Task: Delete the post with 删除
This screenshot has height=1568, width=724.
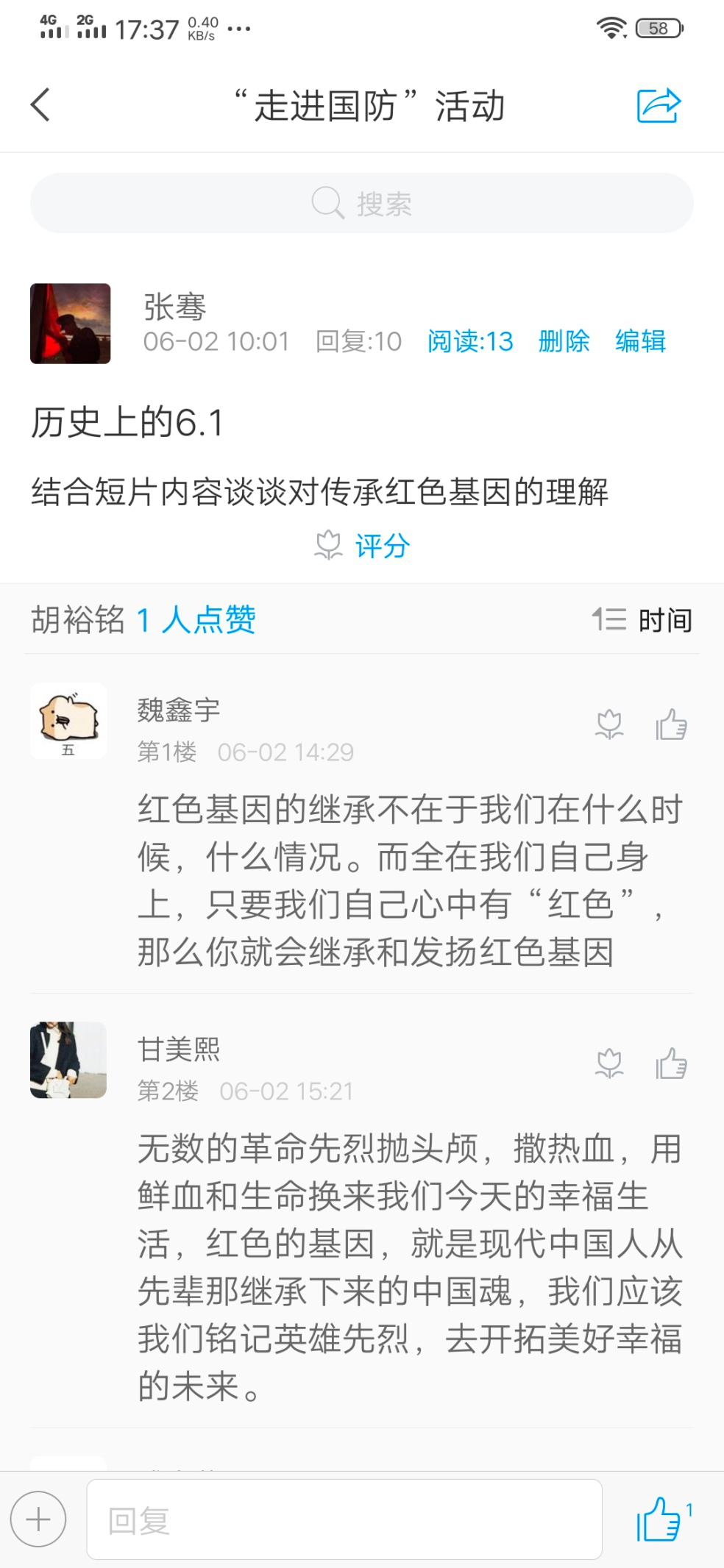Action: (x=564, y=341)
